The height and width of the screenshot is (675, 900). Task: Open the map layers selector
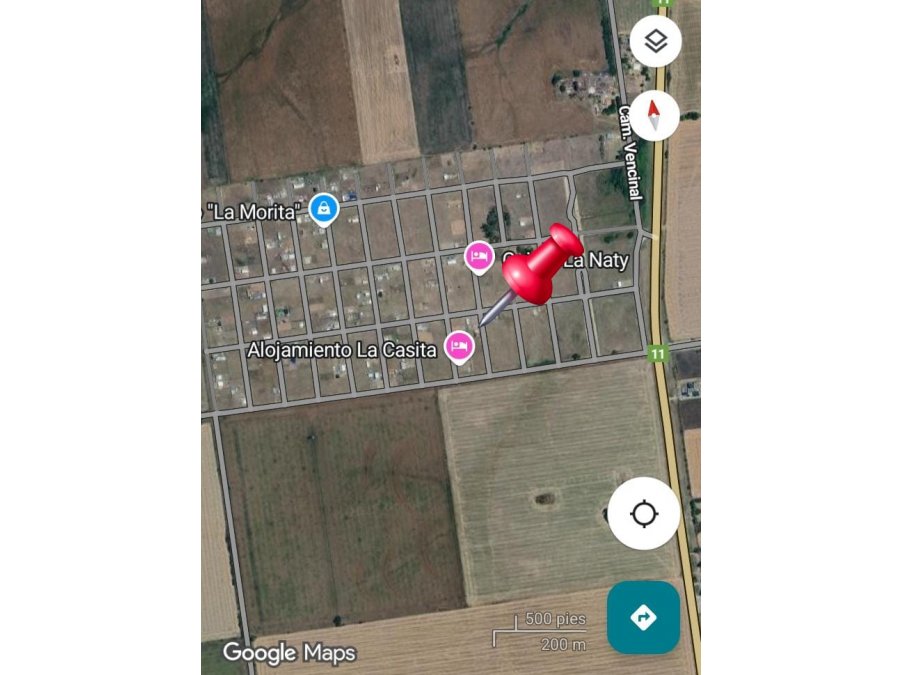(x=655, y=42)
